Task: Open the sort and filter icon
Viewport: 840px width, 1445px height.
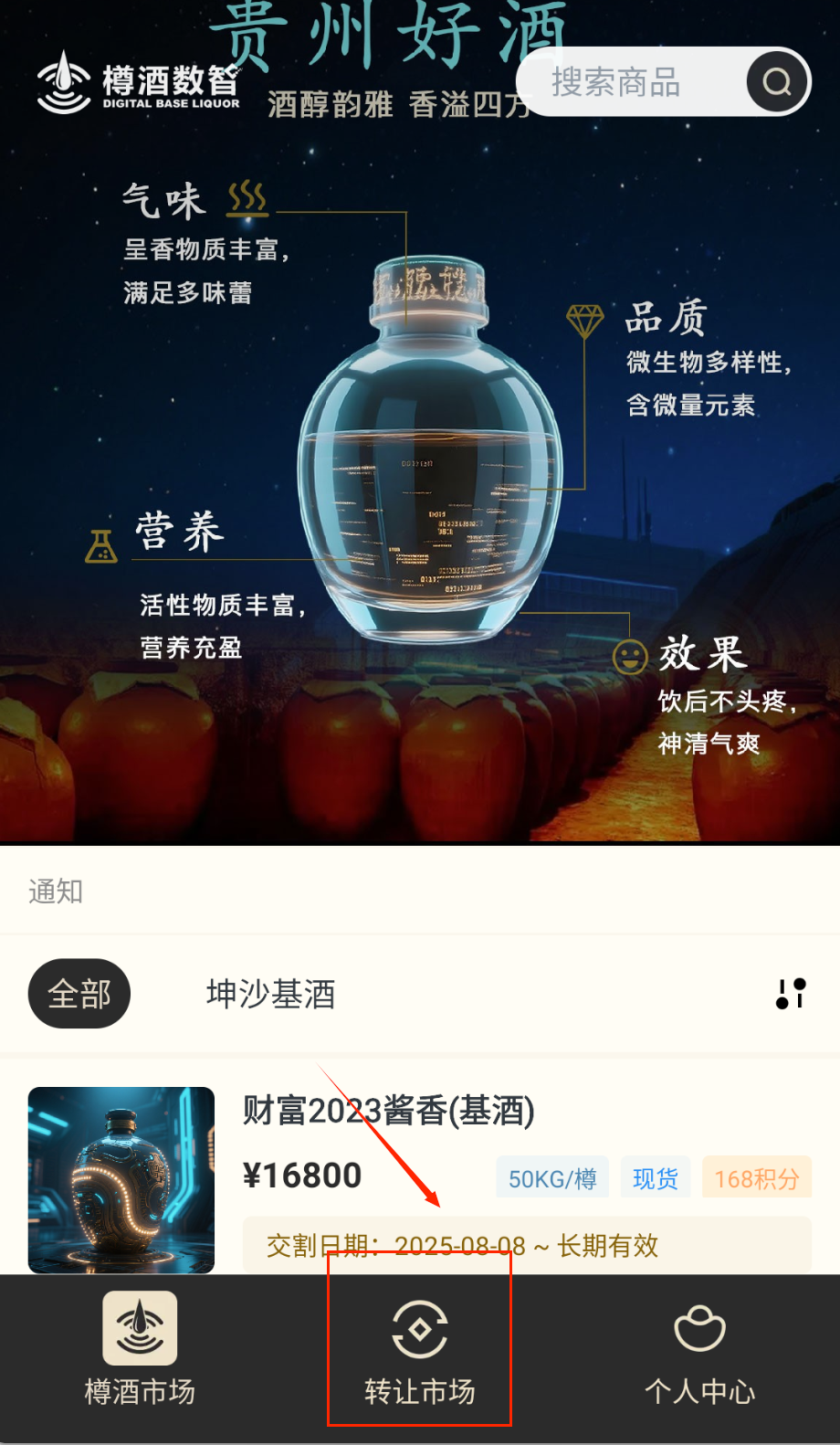Action: pyautogui.click(x=791, y=994)
